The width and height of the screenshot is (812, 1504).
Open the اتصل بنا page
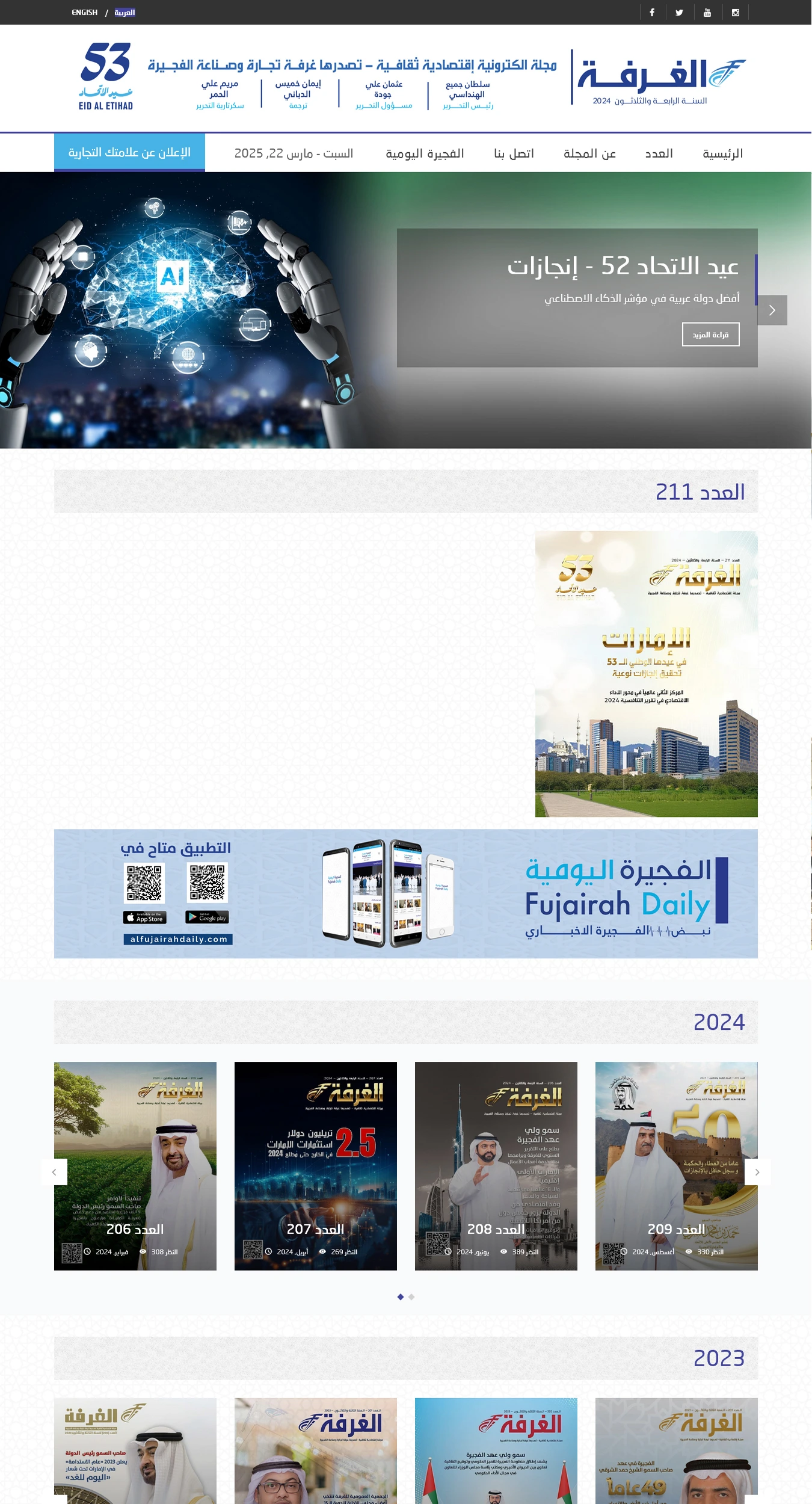click(514, 153)
